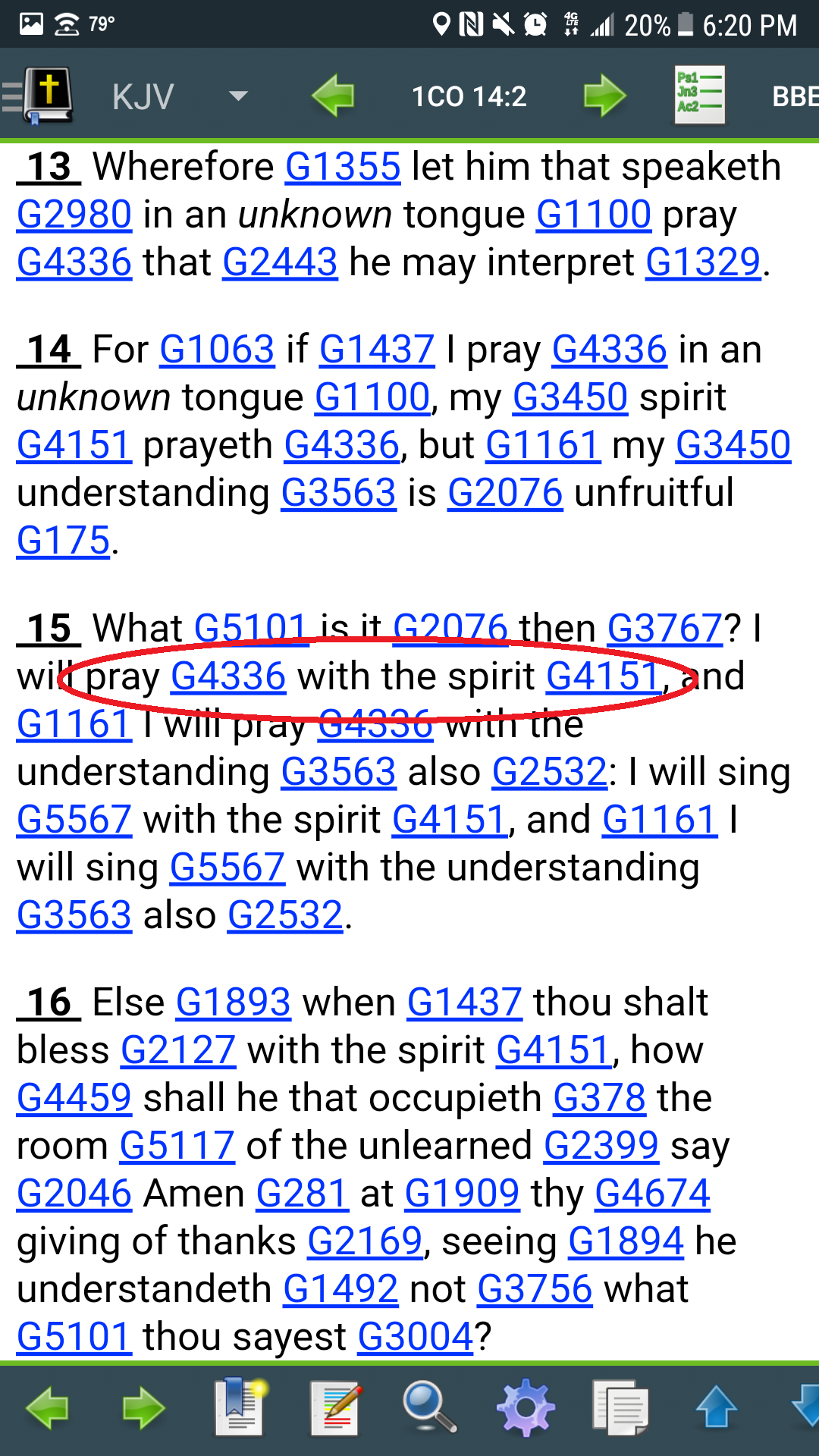Go to next verse with top right arrow

pos(604,96)
